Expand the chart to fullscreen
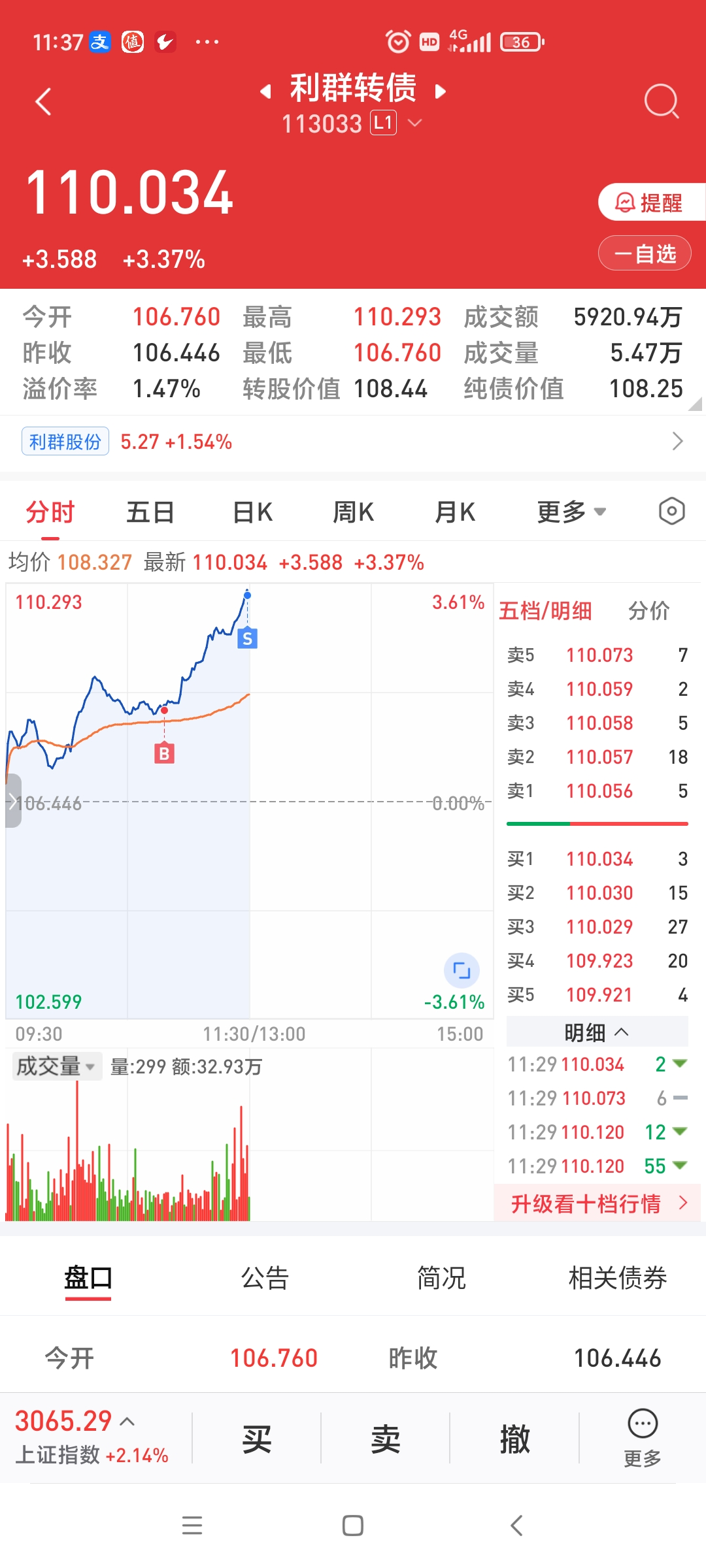 tap(462, 971)
